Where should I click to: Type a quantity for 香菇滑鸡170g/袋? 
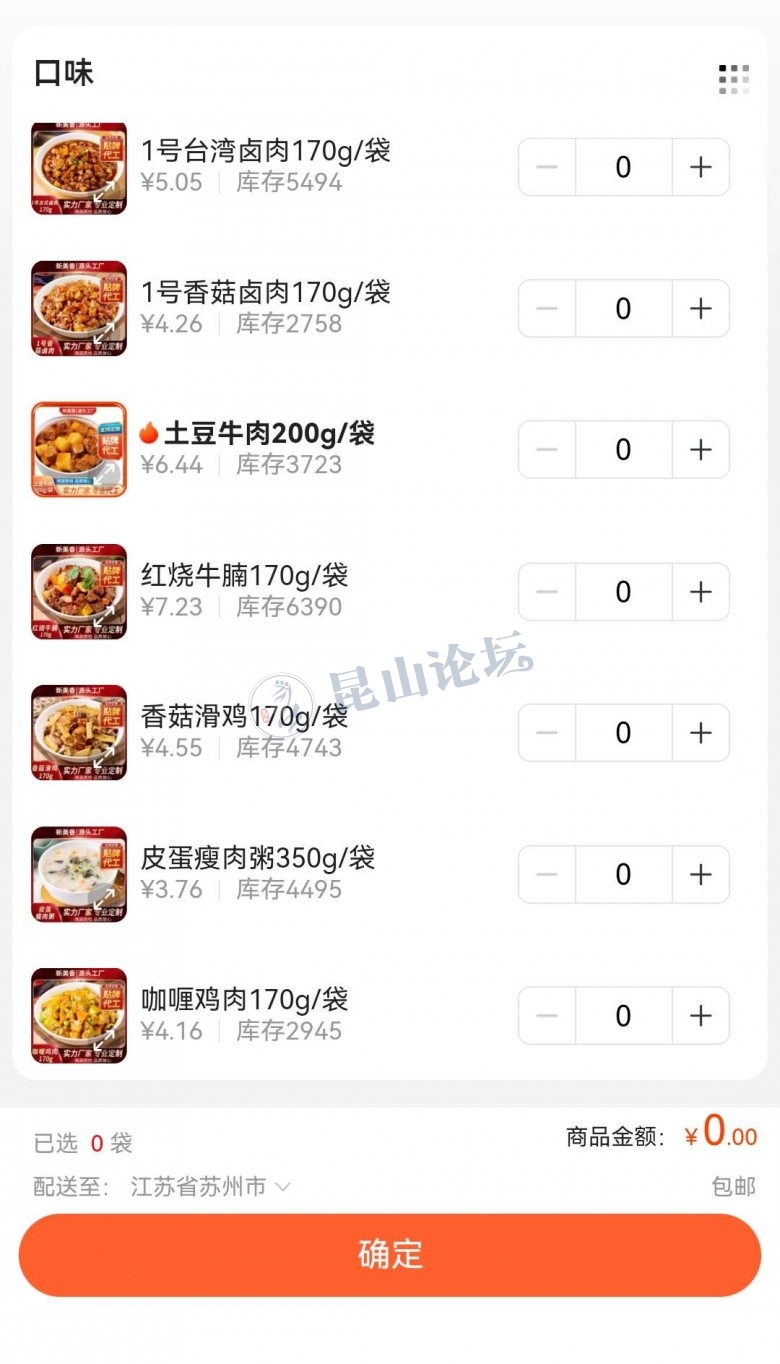pos(623,733)
